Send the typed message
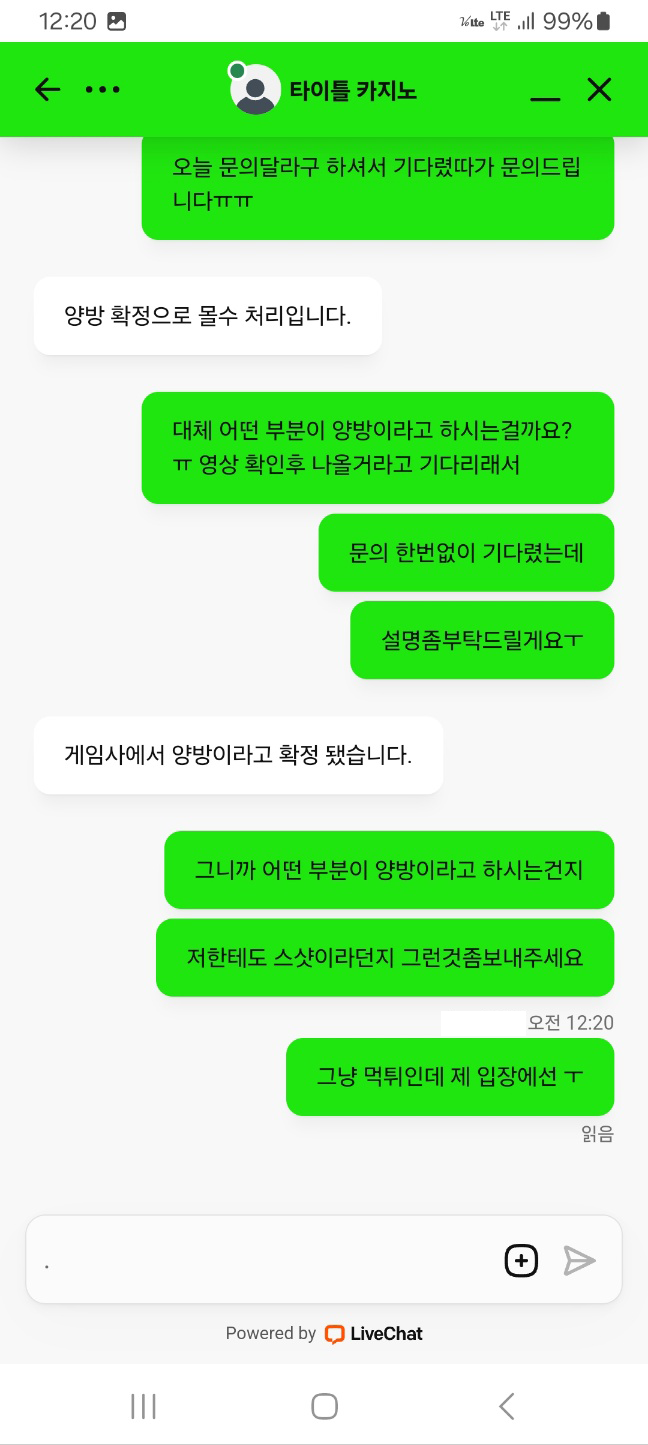This screenshot has width=648, height=1445. click(579, 1261)
